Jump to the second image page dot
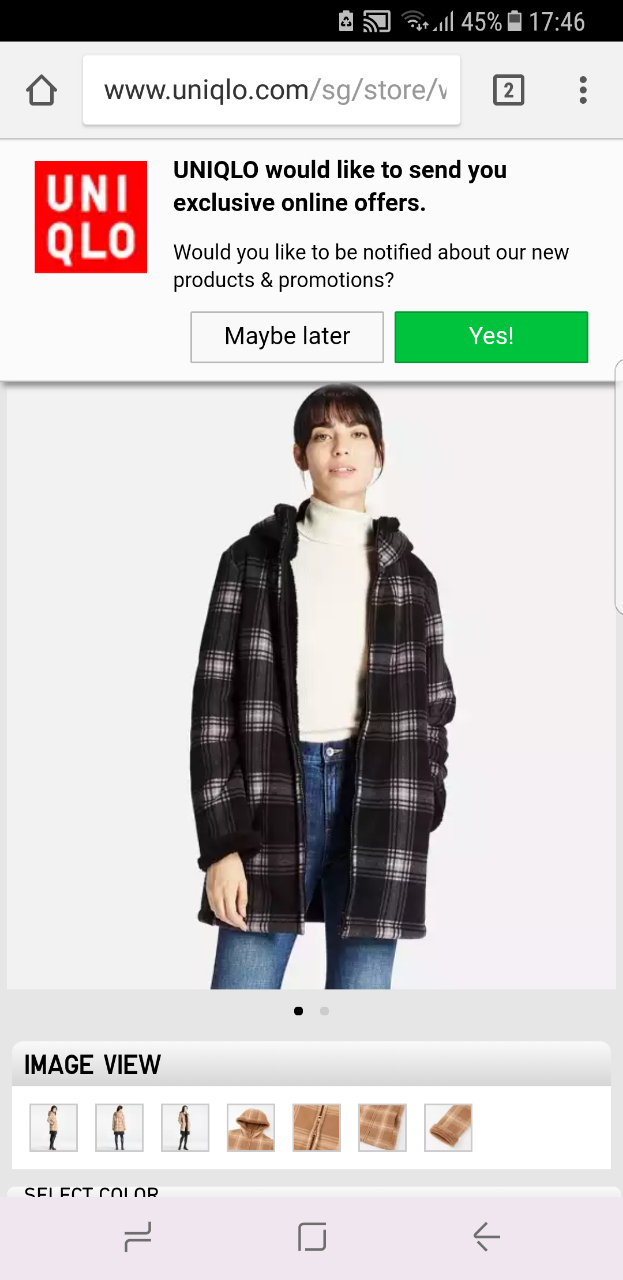Viewport: 623px width, 1280px height. click(x=324, y=1011)
